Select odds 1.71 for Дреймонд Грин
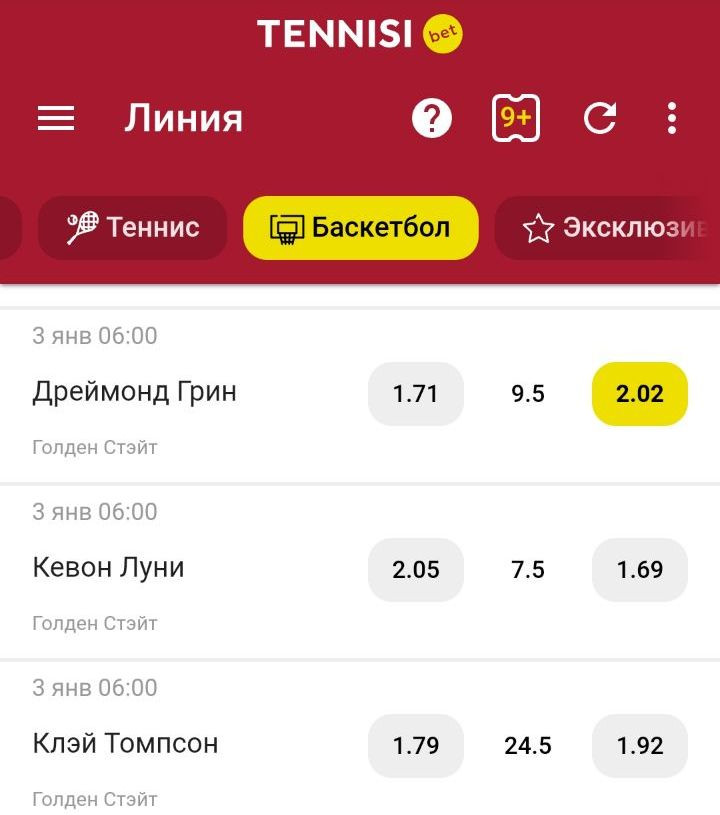The height and width of the screenshot is (815, 720). [416, 394]
